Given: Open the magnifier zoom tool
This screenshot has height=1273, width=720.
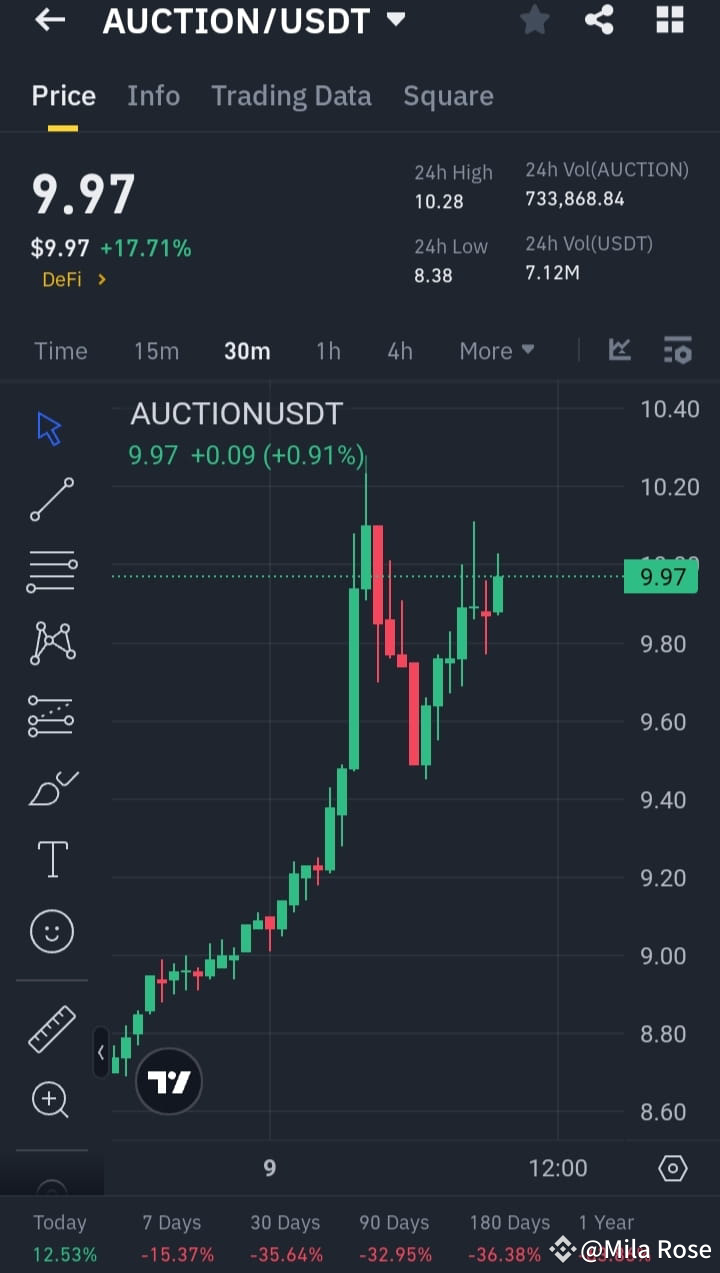Looking at the screenshot, I should [48, 1100].
